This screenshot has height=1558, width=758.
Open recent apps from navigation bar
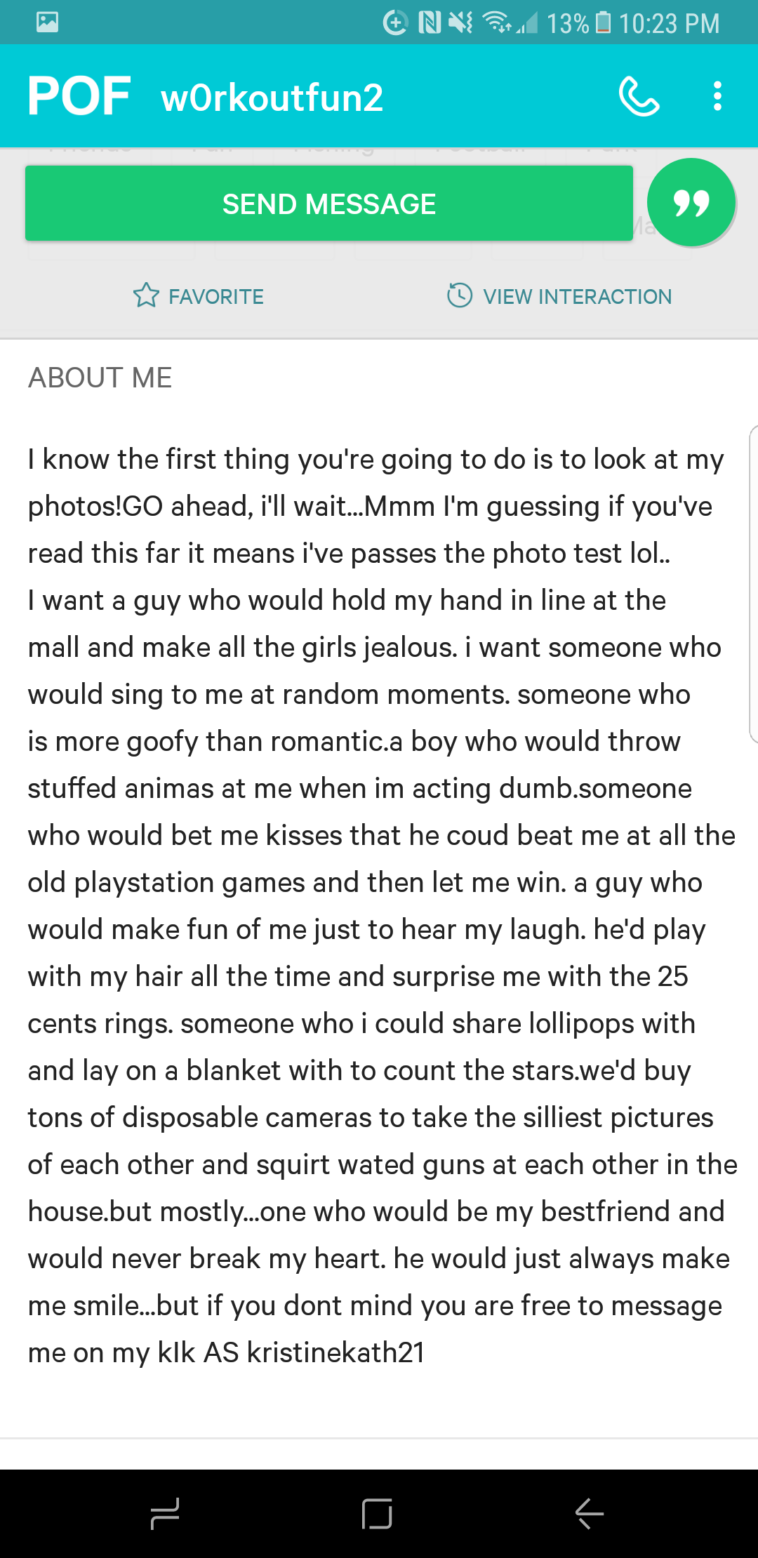pyautogui.click(x=165, y=1514)
